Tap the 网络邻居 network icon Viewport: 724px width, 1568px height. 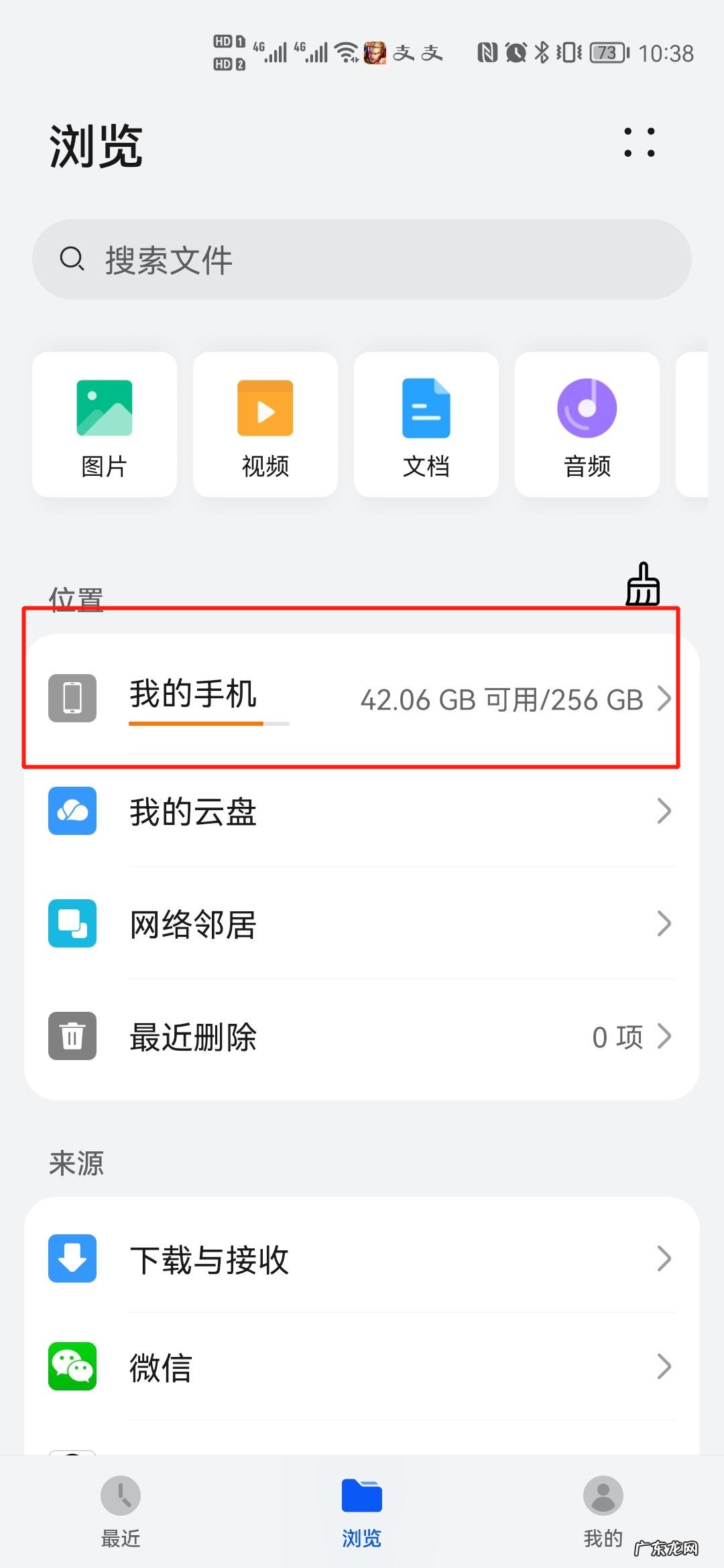[x=72, y=923]
